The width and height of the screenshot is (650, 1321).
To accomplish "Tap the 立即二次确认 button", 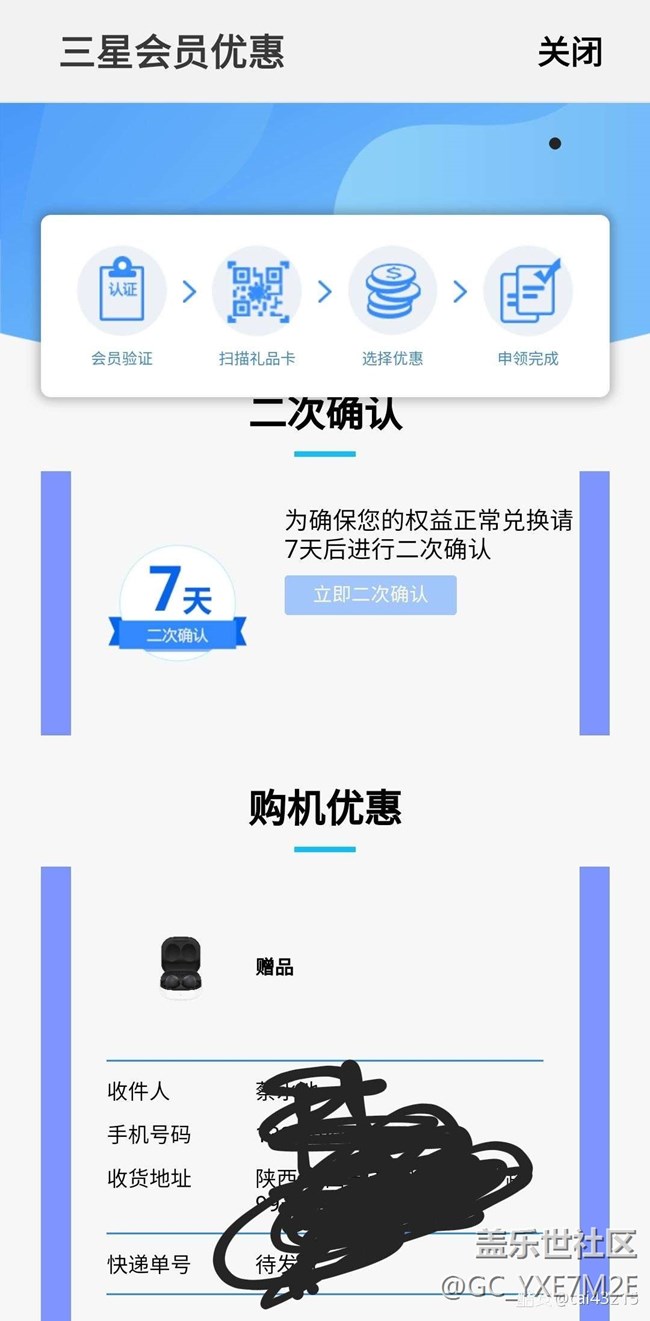I will [x=370, y=595].
